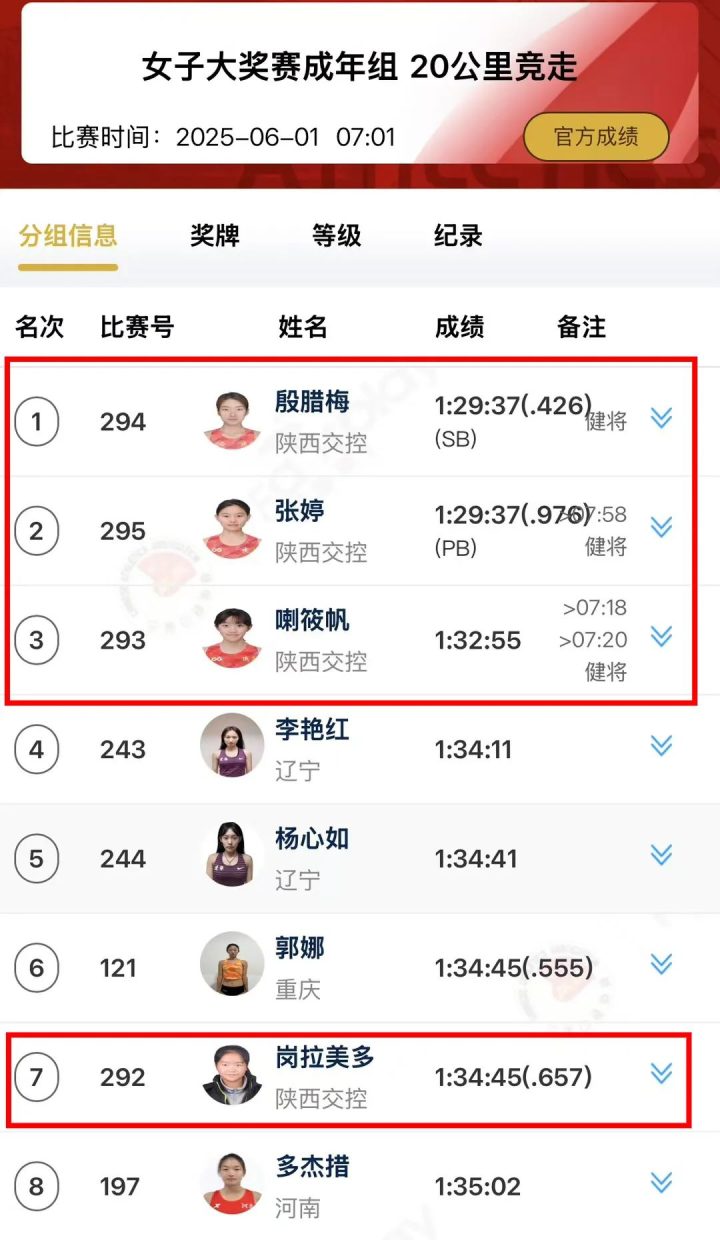This screenshot has height=1240, width=720.
Task: Expand details for 殷腊梅
Action: click(x=661, y=418)
